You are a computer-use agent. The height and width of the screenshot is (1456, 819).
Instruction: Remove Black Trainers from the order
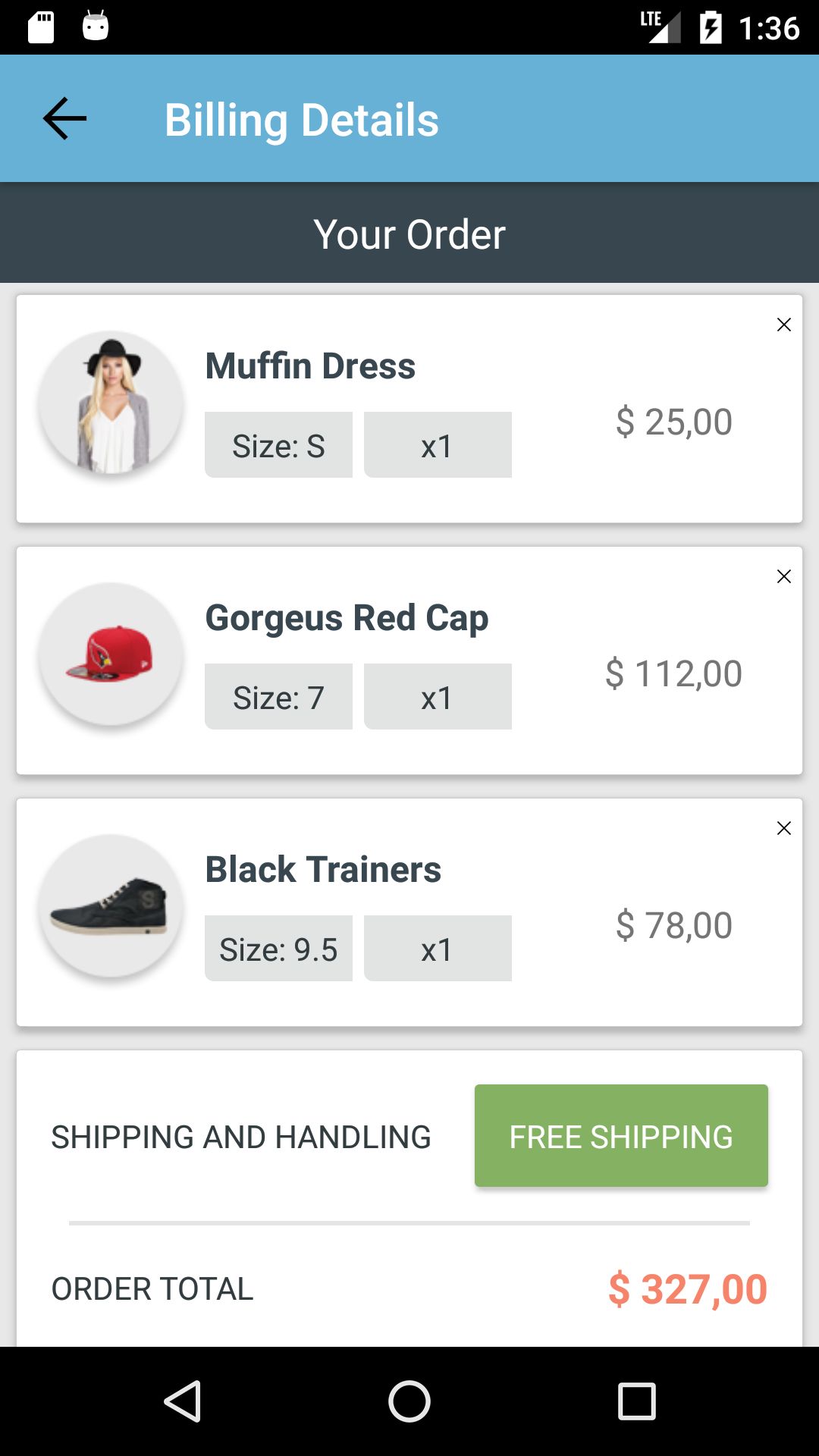783,828
